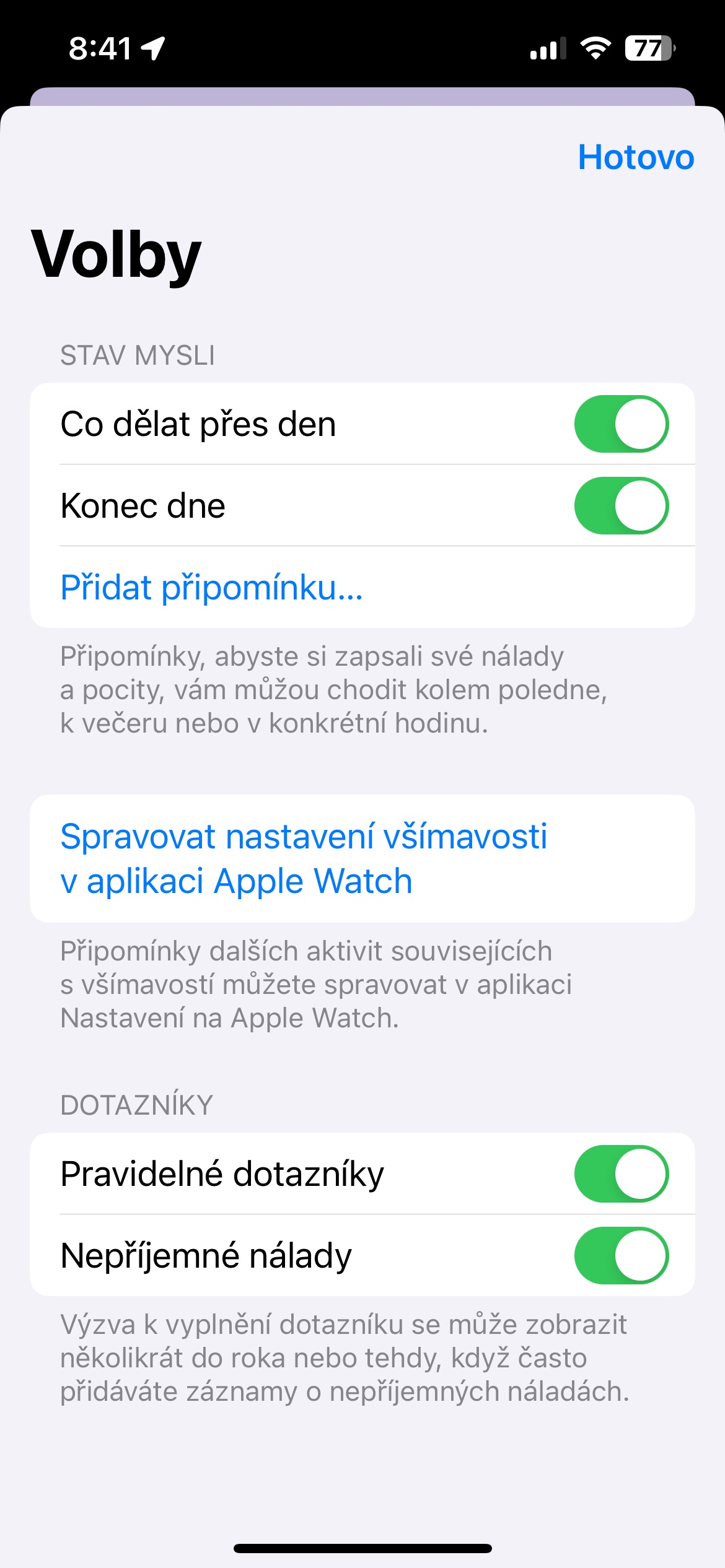The height and width of the screenshot is (1568, 725).
Task: Tap Hotovo to close the options
Action: click(x=635, y=157)
